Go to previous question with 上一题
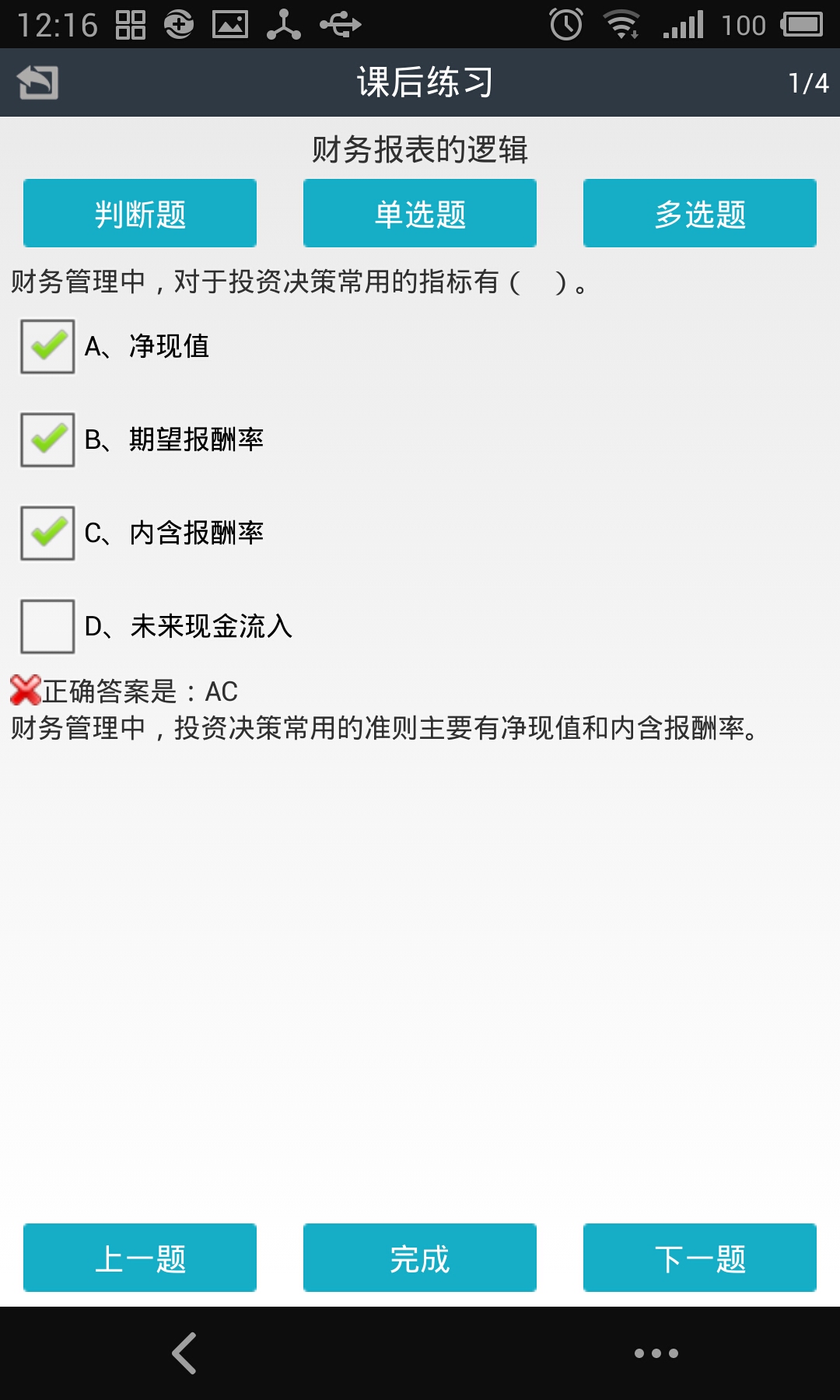This screenshot has width=840, height=1400. (140, 1258)
